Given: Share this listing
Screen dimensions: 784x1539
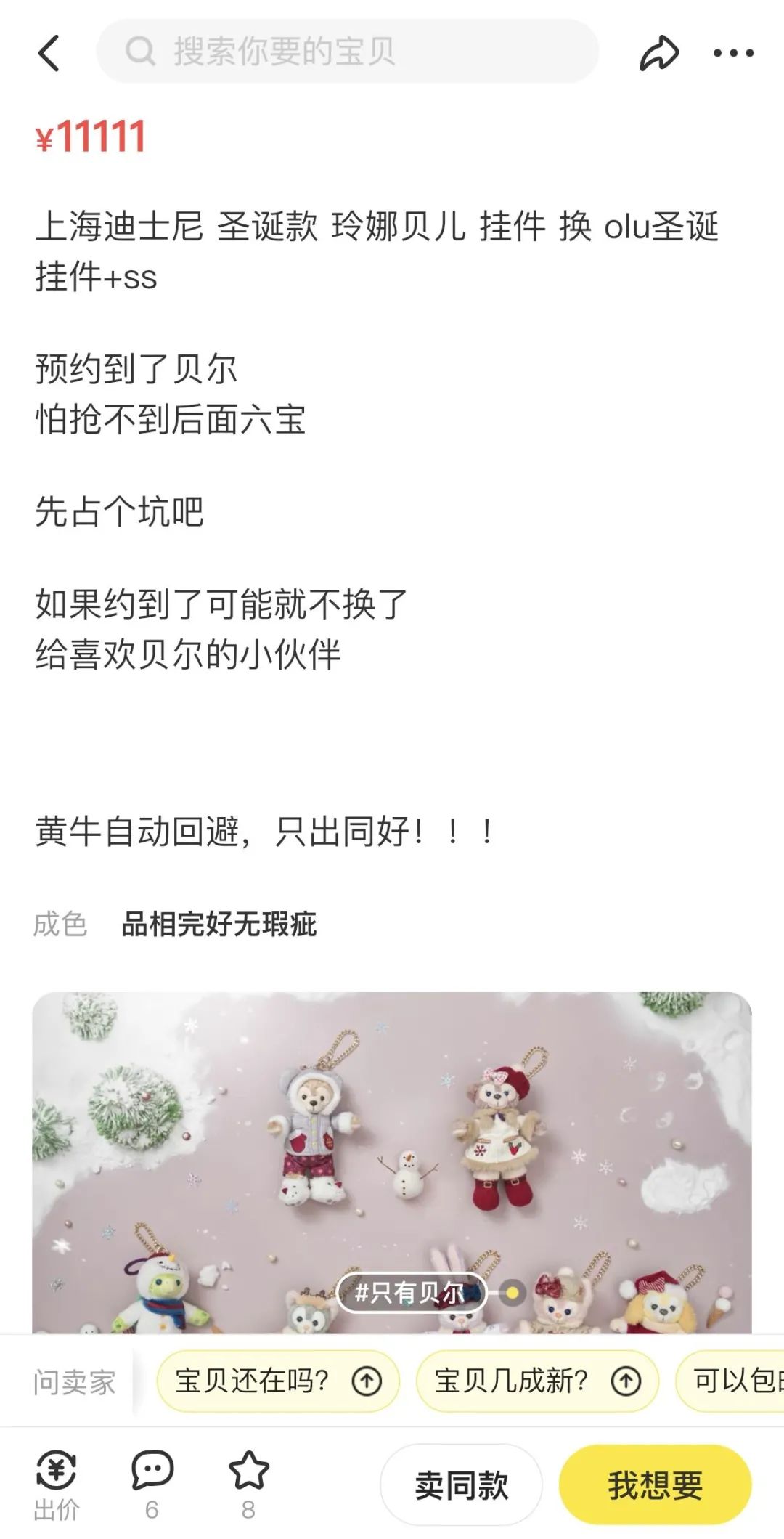Looking at the screenshot, I should 658,52.
